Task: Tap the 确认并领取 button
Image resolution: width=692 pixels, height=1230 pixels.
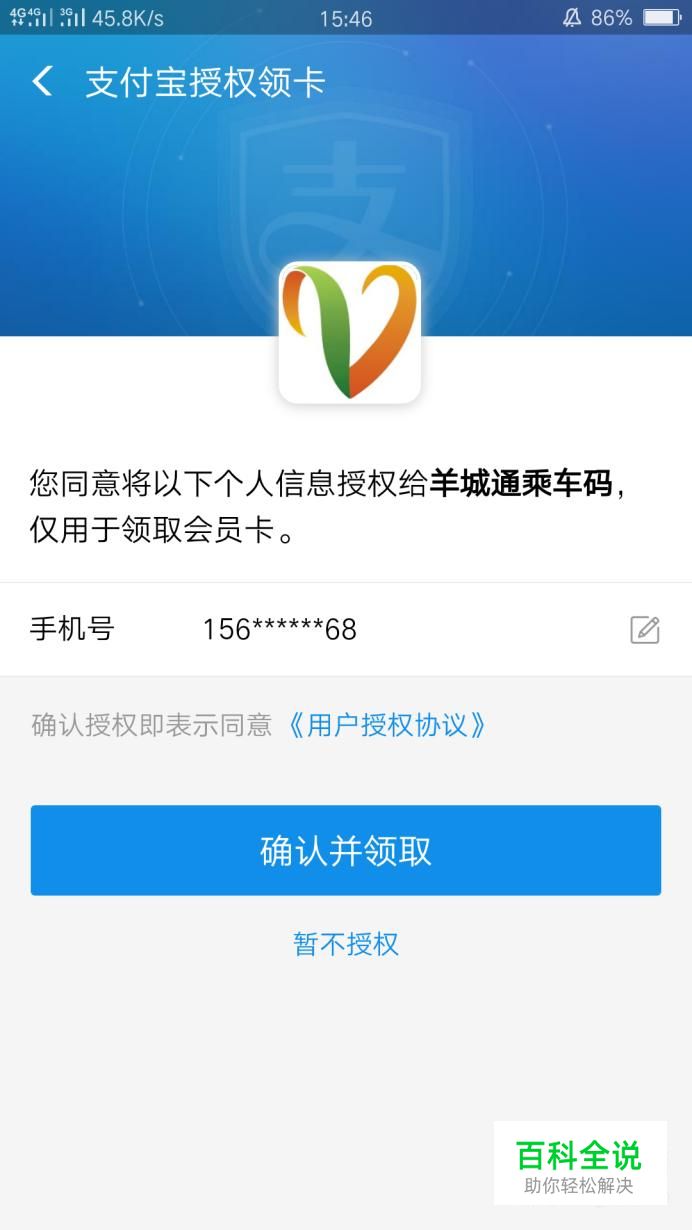Action: (x=346, y=850)
